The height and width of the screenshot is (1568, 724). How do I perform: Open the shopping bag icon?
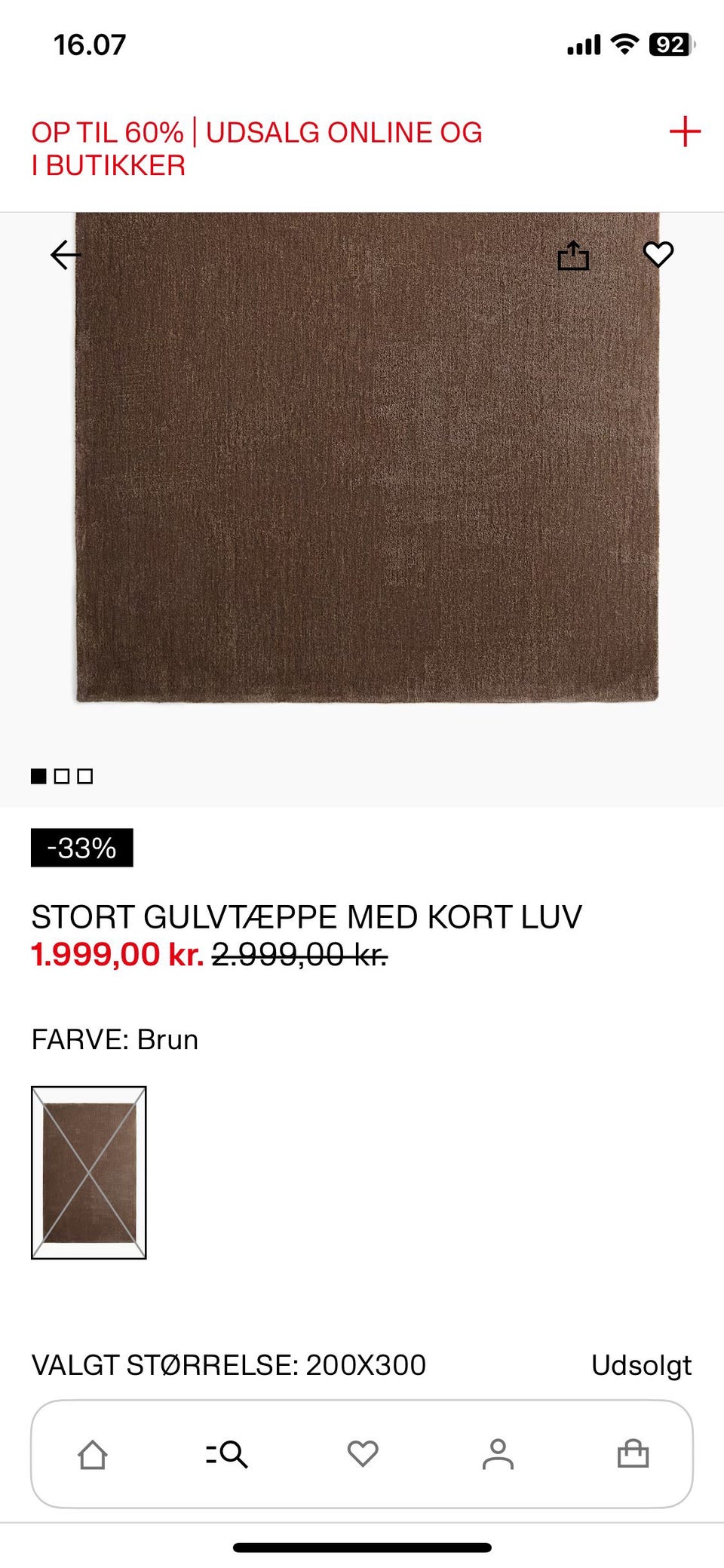click(x=633, y=1455)
